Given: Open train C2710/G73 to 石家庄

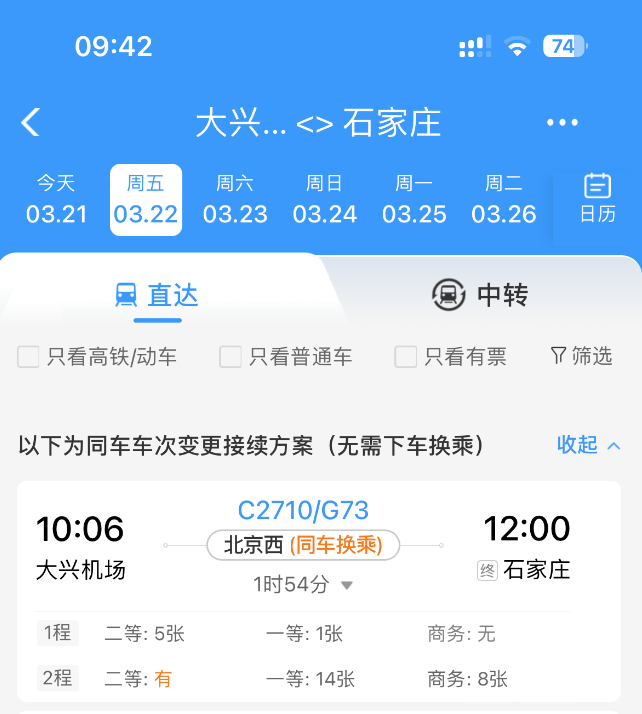Looking at the screenshot, I should pyautogui.click(x=304, y=540).
